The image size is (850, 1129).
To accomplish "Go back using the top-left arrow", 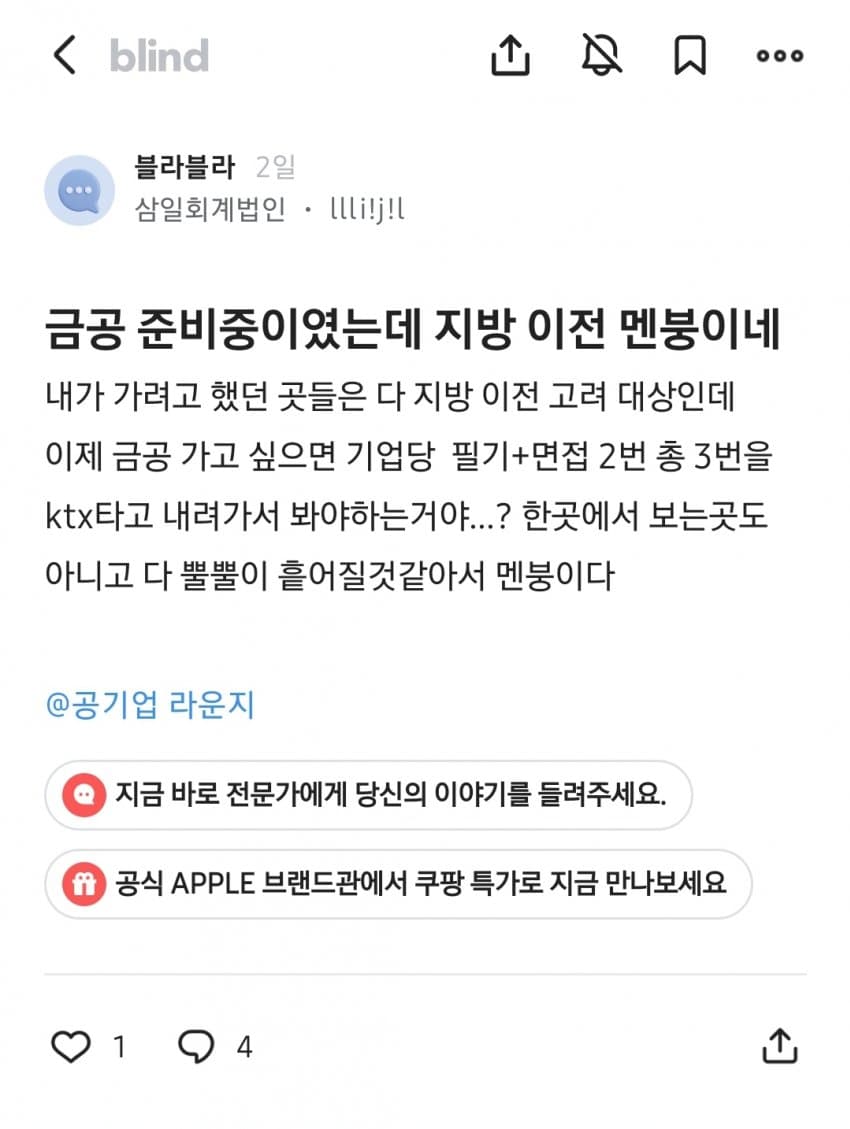I will click(65, 55).
